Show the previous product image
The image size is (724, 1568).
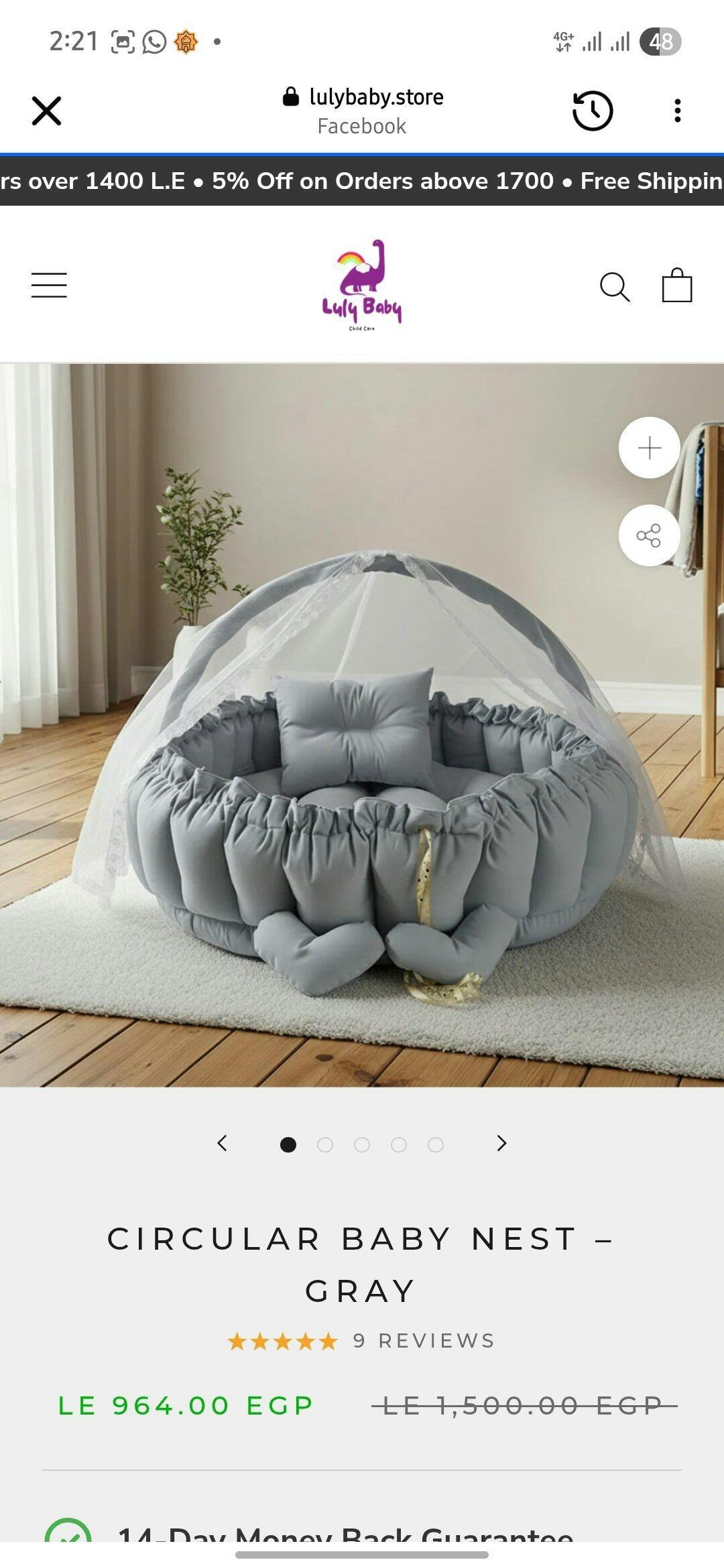point(223,1143)
